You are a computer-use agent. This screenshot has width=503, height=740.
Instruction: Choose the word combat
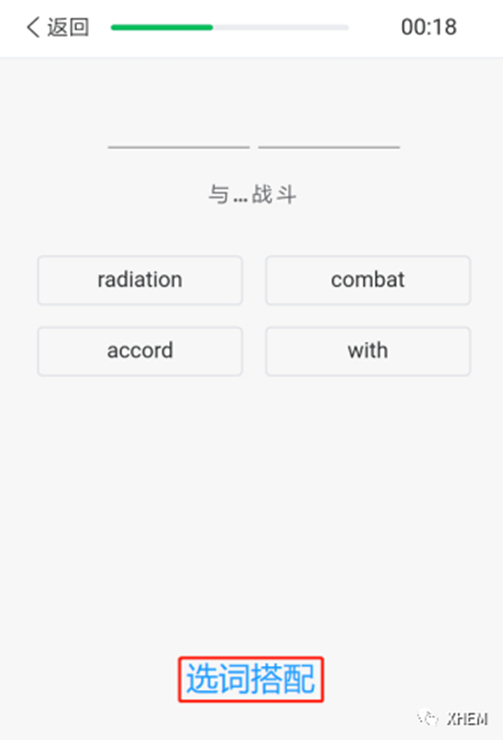368,280
